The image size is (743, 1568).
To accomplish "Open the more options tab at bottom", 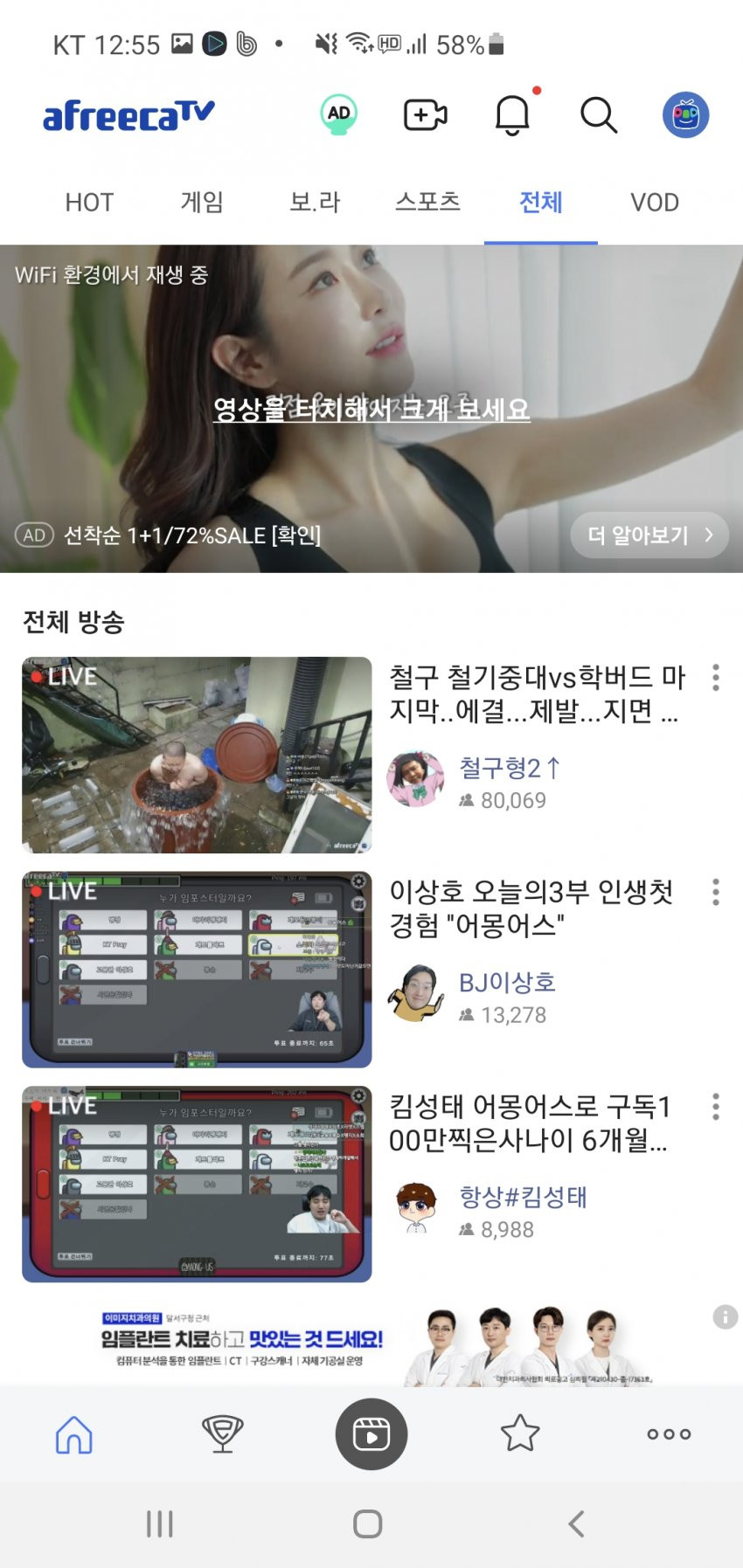I will coord(669,1433).
